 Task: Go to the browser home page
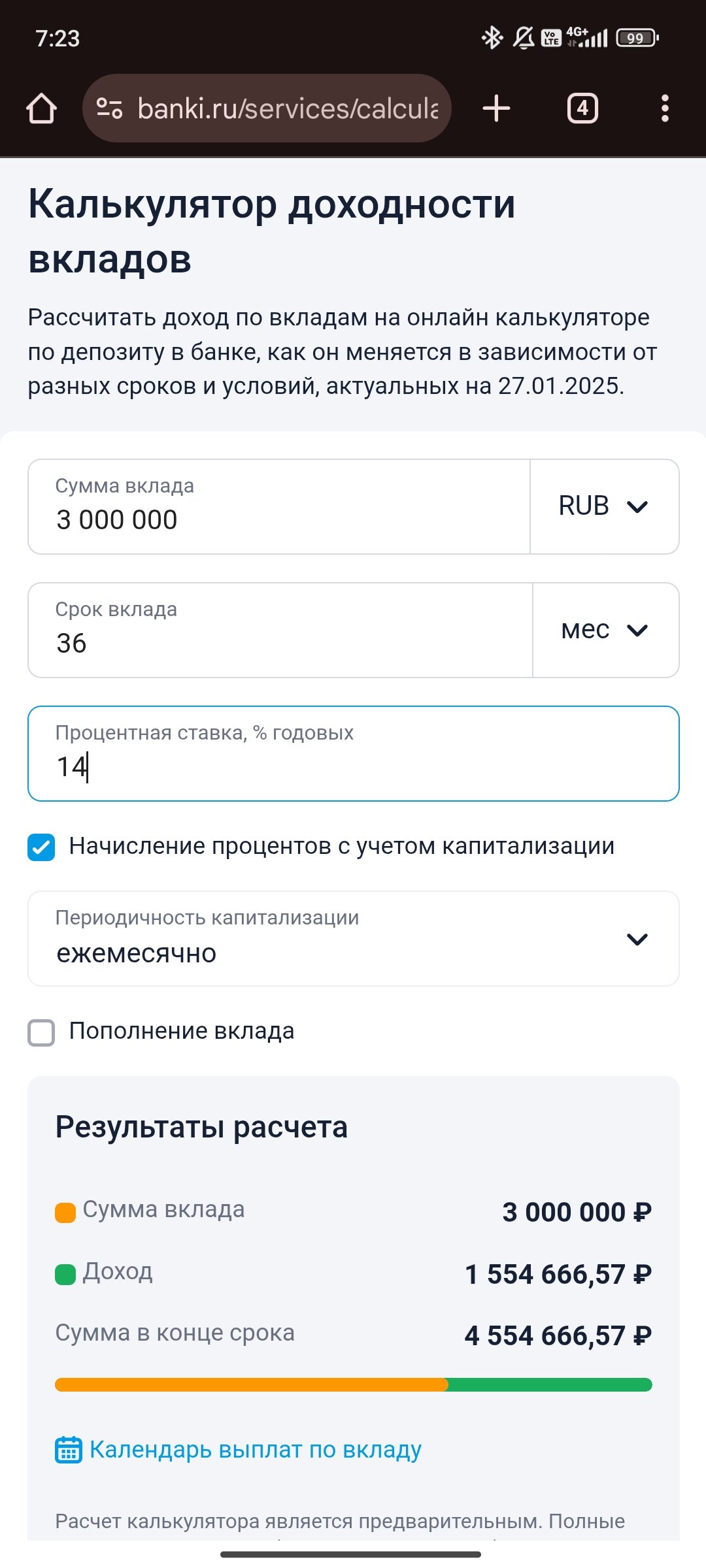pos(41,108)
